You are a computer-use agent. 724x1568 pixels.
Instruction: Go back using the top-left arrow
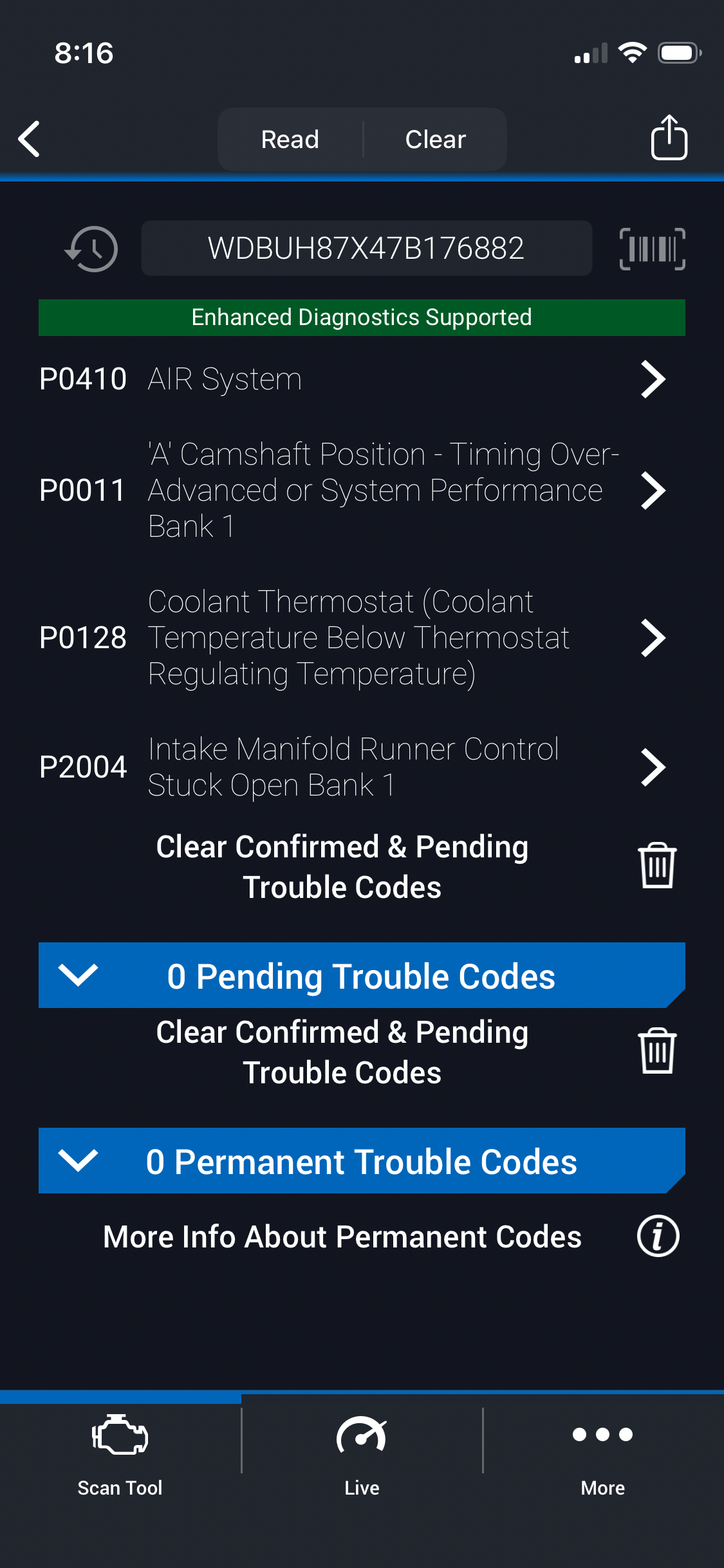[30, 139]
